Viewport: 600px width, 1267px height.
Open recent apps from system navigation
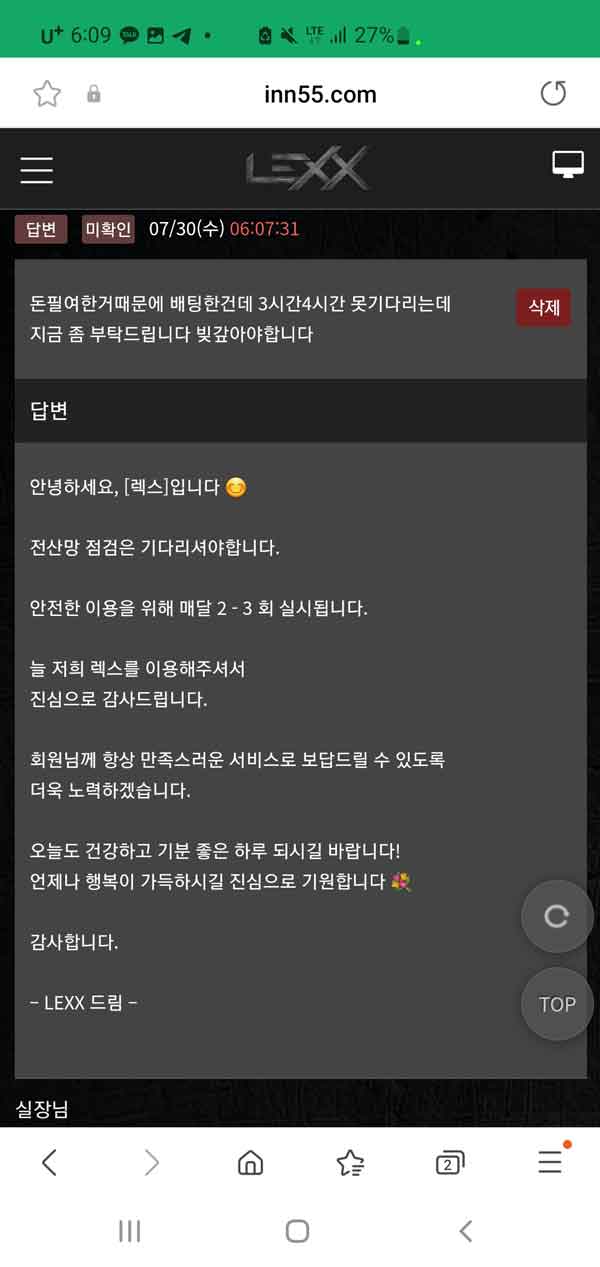tap(130, 1231)
